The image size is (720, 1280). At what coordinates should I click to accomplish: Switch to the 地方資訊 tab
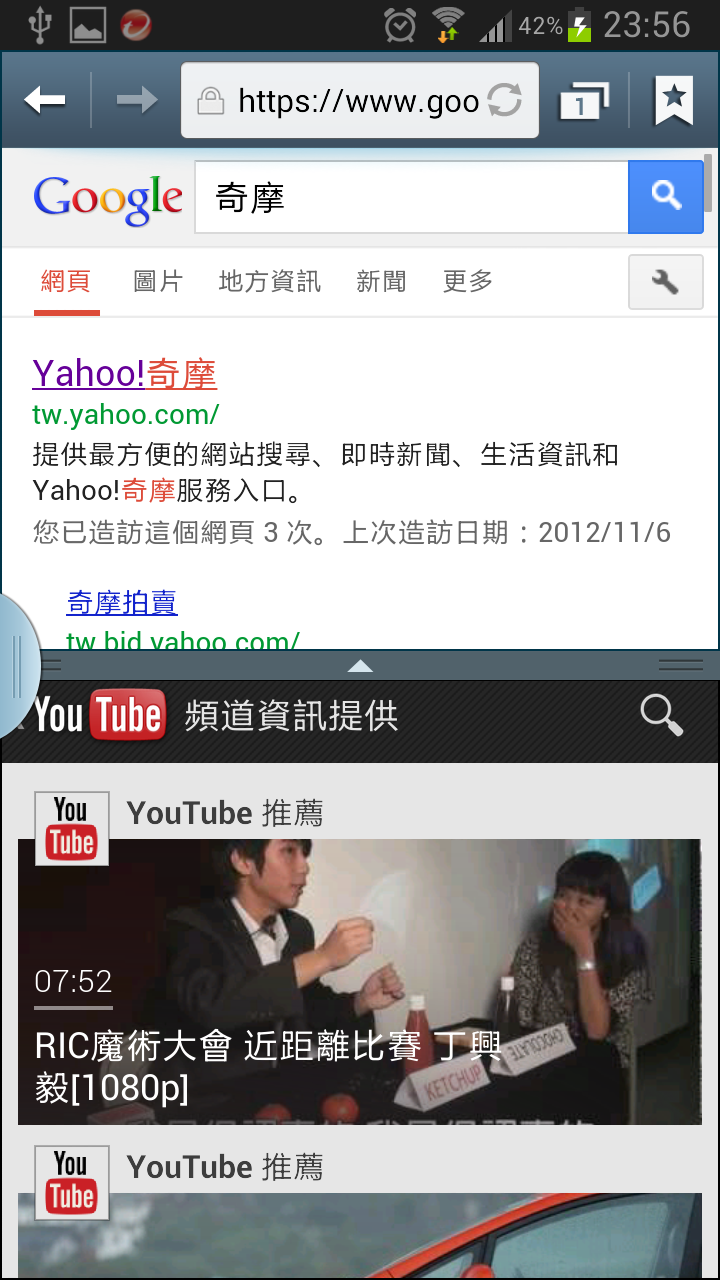tap(270, 282)
